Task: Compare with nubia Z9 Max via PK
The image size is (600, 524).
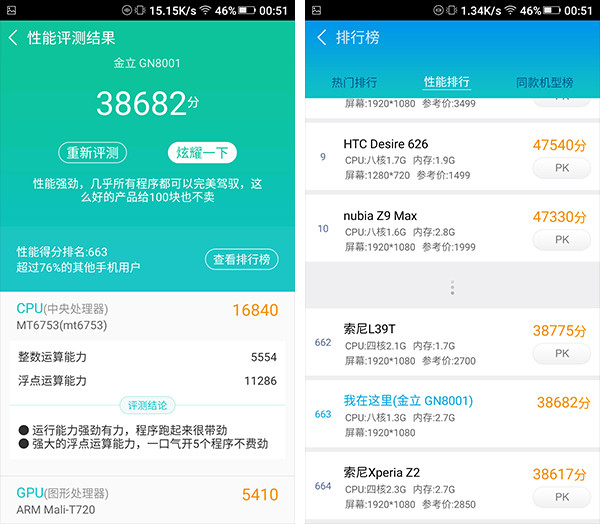Action: [561, 240]
